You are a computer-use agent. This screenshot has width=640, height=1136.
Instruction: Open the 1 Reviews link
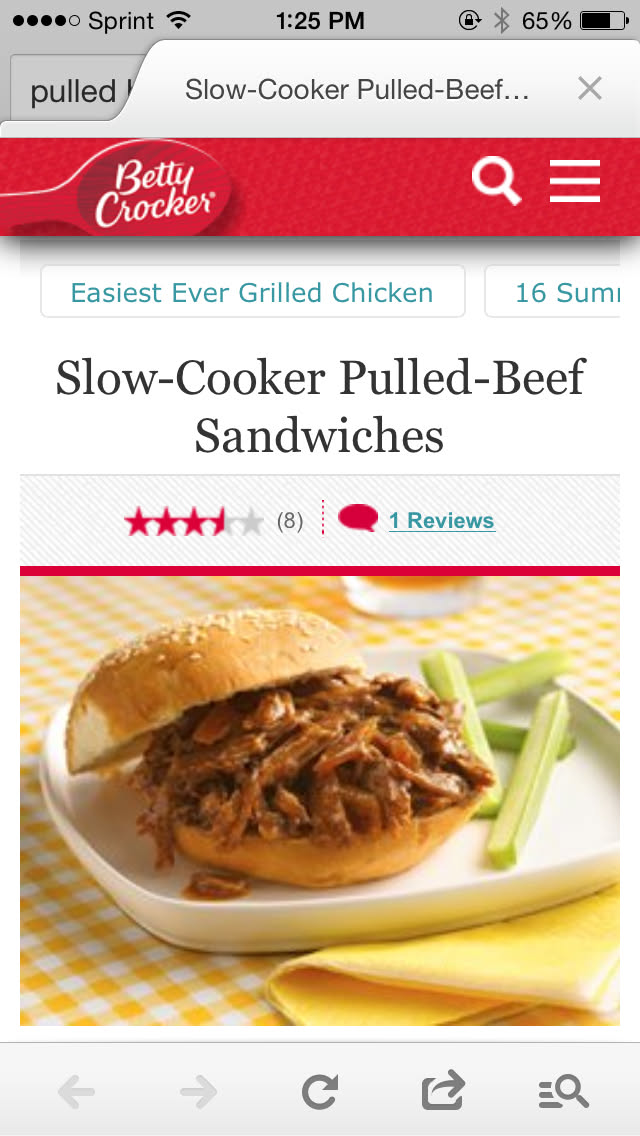pos(441,520)
